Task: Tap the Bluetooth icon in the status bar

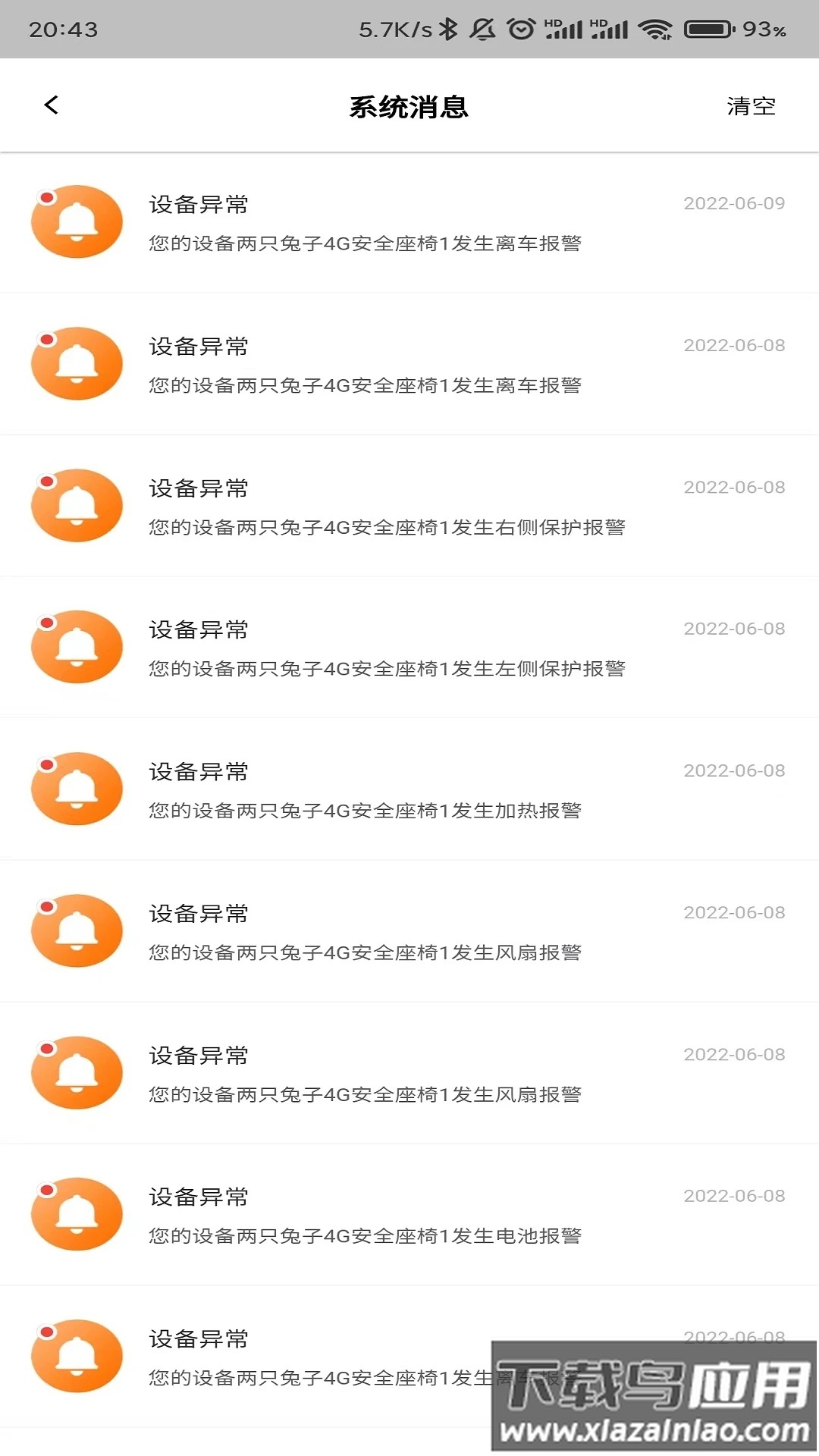Action: [x=449, y=29]
